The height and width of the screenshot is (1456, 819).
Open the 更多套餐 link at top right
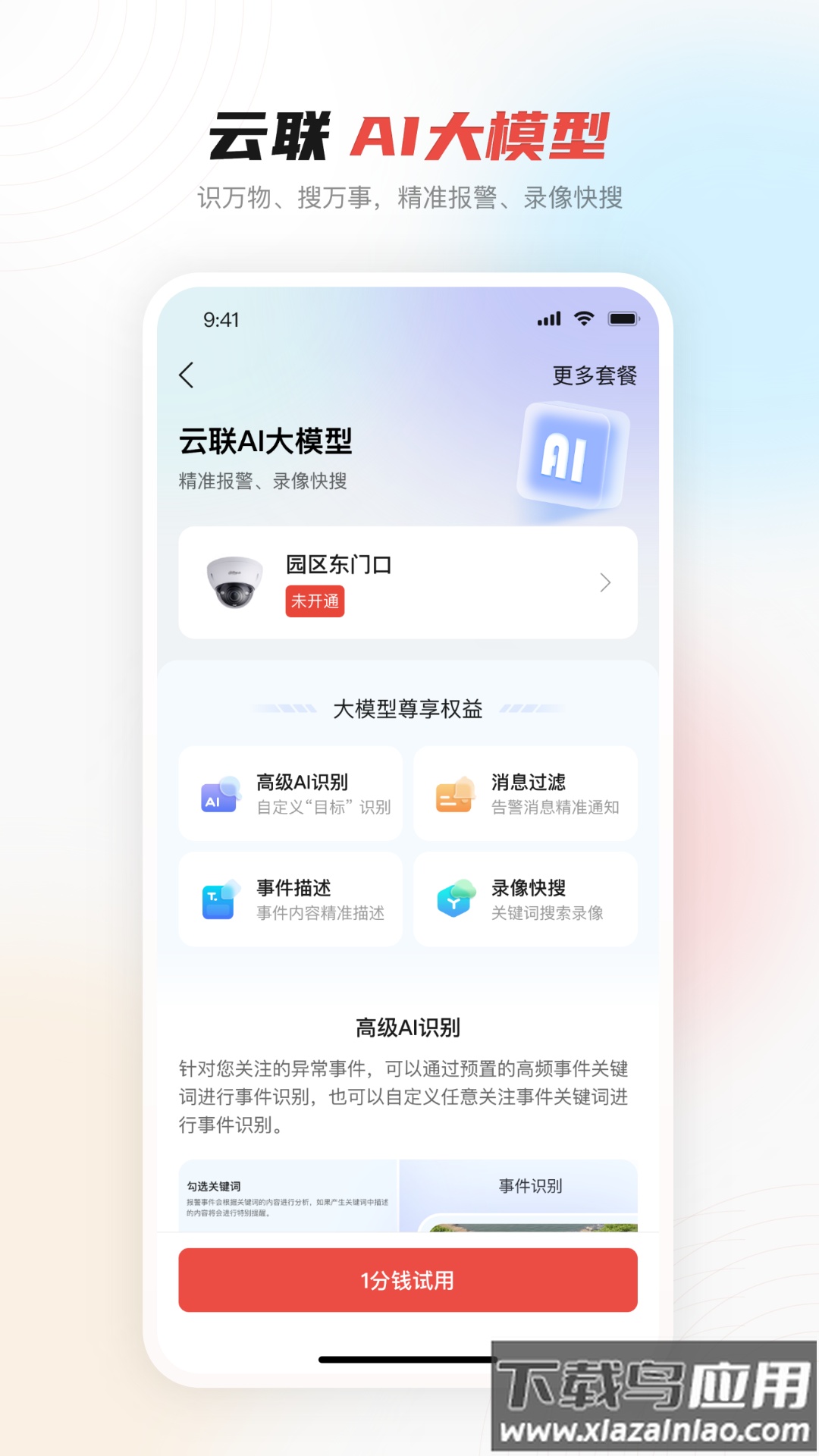595,375
